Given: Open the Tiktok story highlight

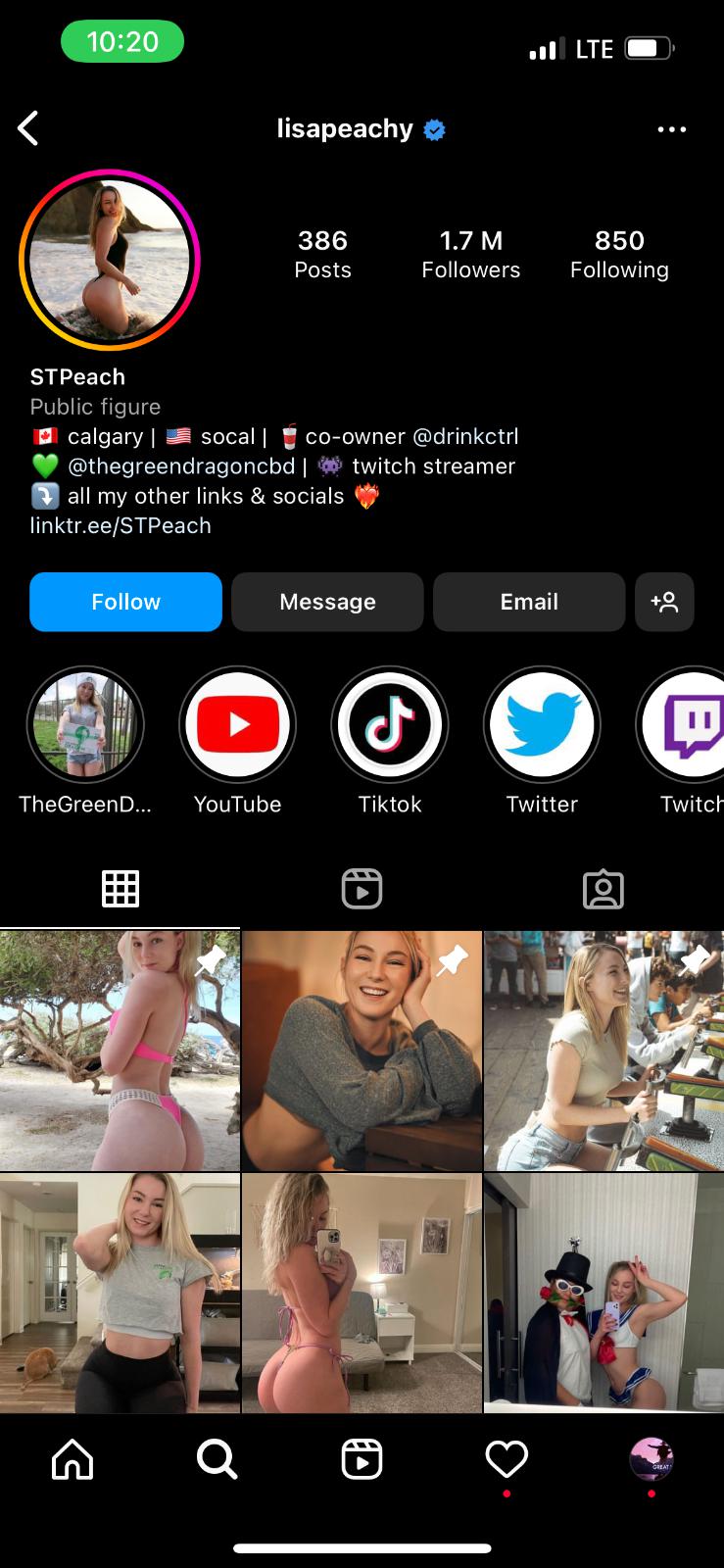Looking at the screenshot, I should coord(390,725).
